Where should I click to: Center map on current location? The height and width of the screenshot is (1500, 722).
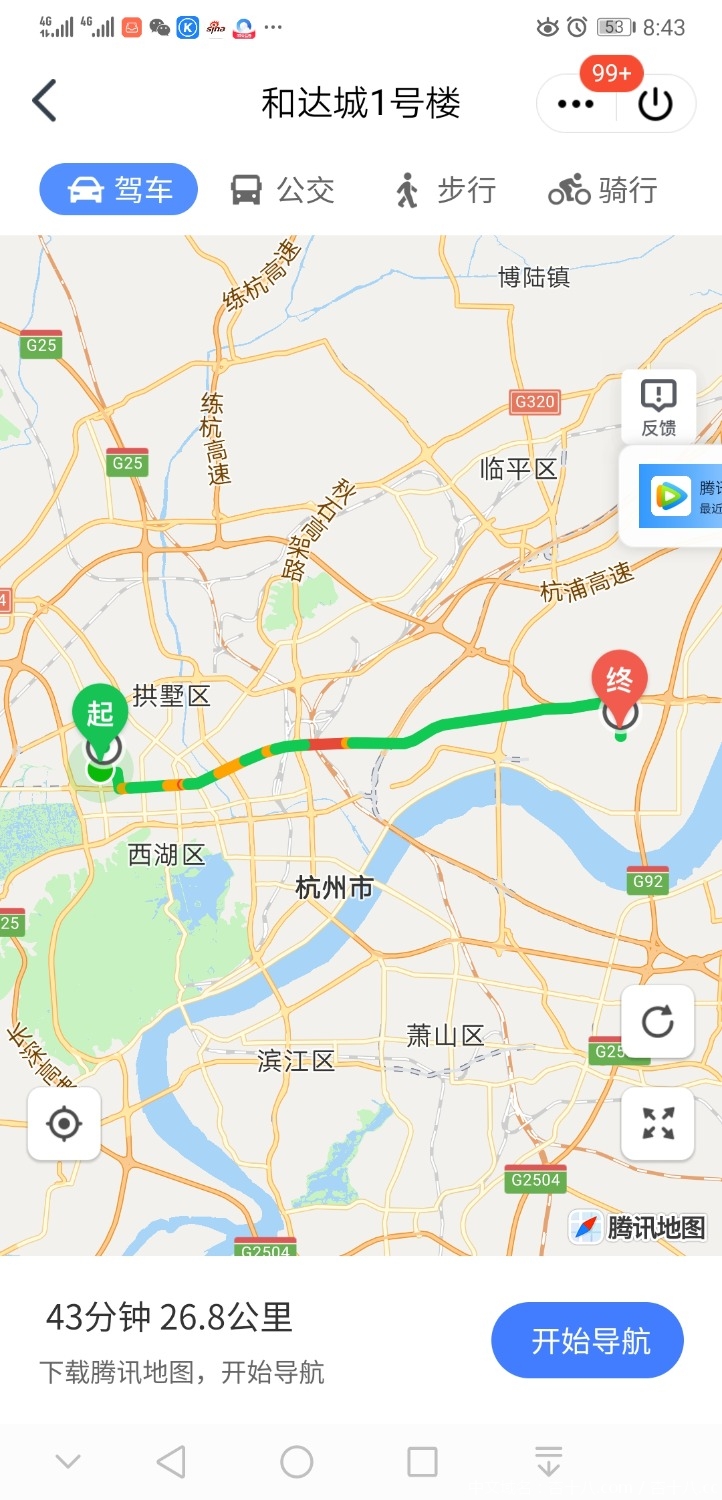click(63, 1124)
